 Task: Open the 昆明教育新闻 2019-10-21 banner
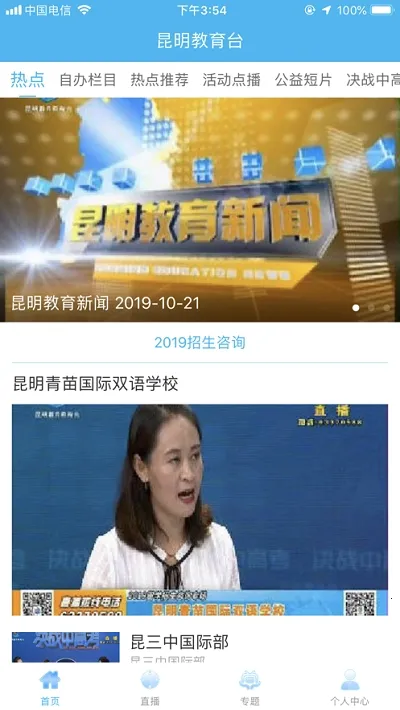coord(200,210)
